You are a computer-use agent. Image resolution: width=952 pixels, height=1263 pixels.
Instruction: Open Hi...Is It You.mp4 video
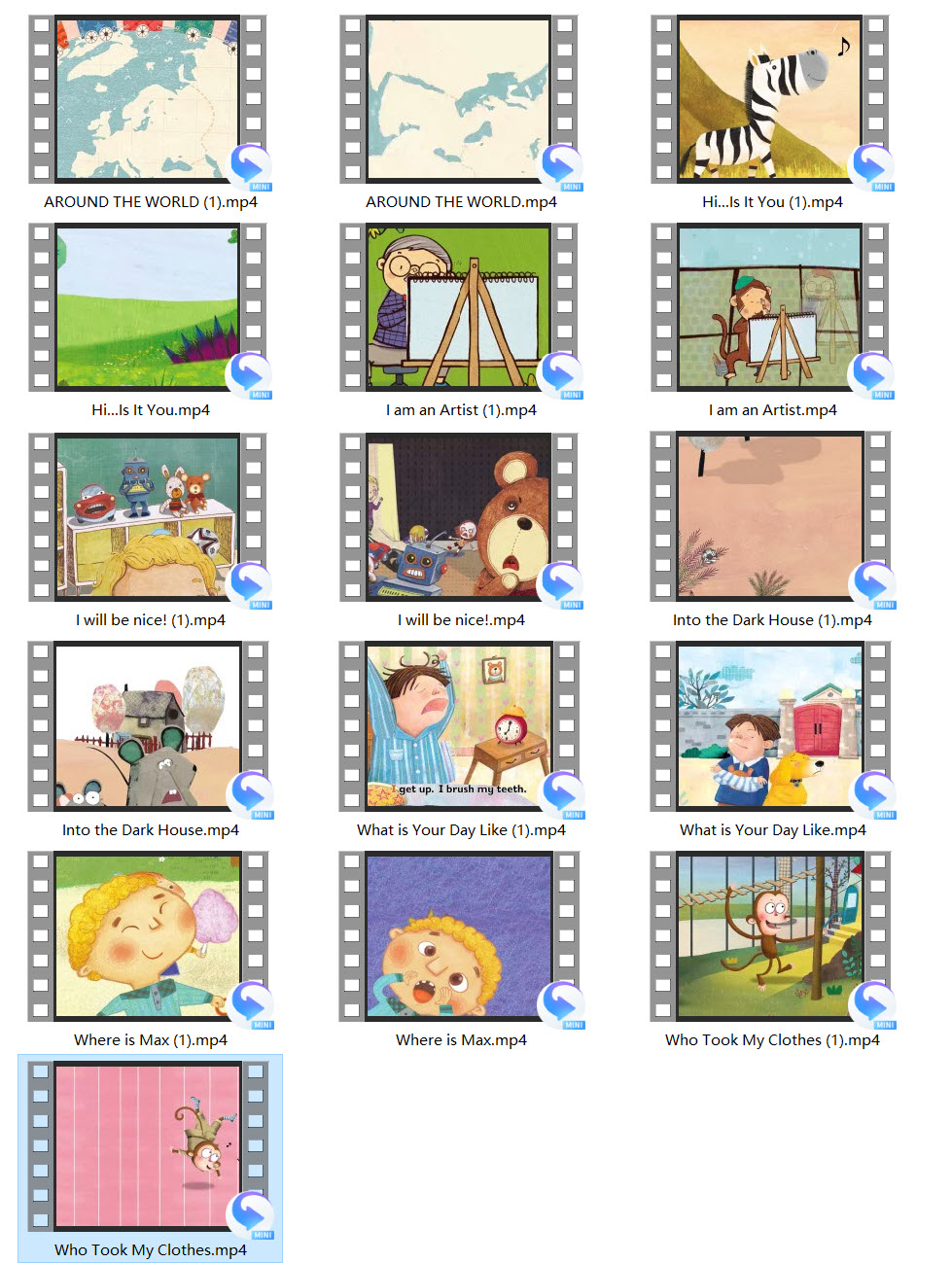click(x=148, y=308)
